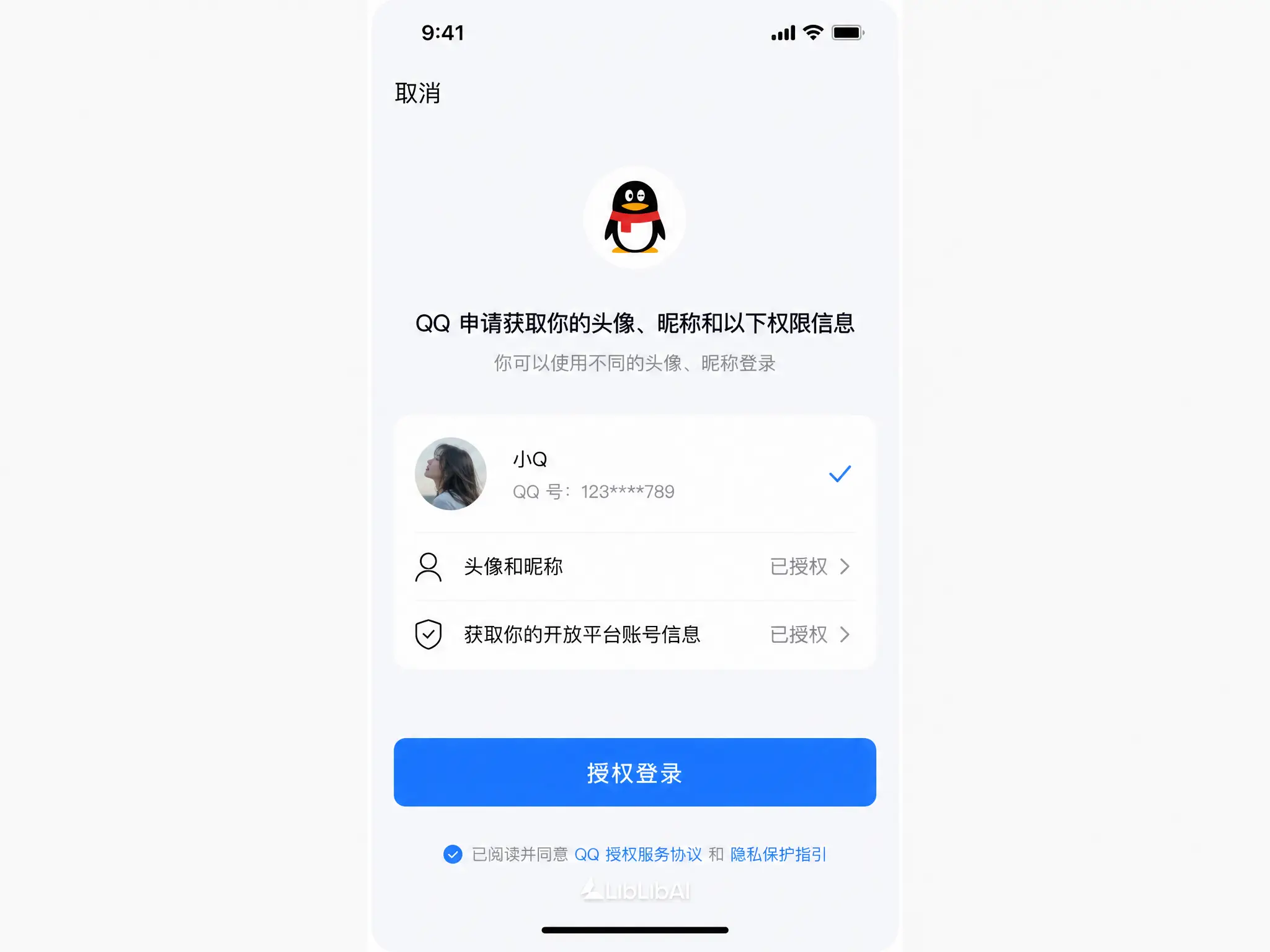Open the QQ 授权服务协议 link

click(x=638, y=855)
